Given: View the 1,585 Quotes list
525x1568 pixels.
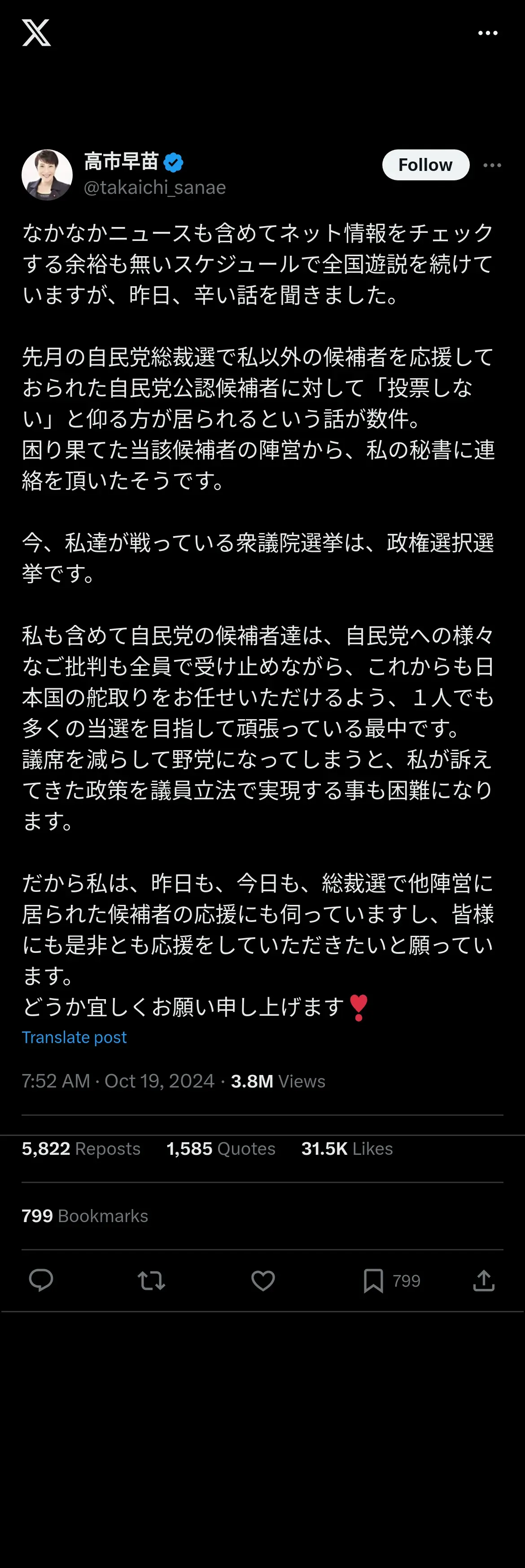Looking at the screenshot, I should (x=221, y=1149).
